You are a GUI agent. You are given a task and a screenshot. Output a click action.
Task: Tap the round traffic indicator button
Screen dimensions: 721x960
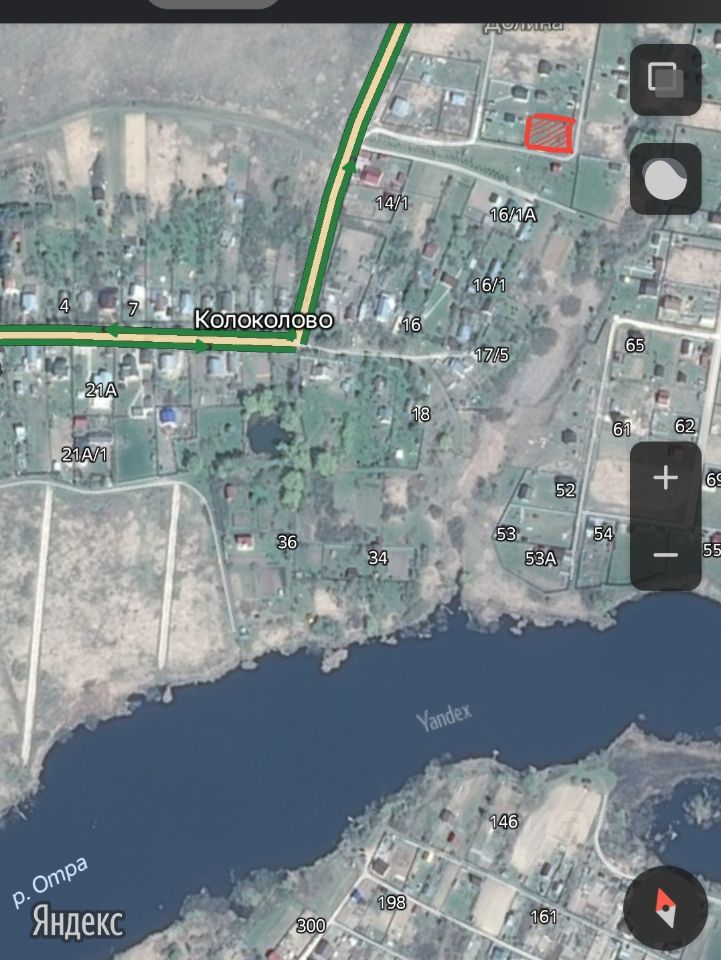[665, 179]
